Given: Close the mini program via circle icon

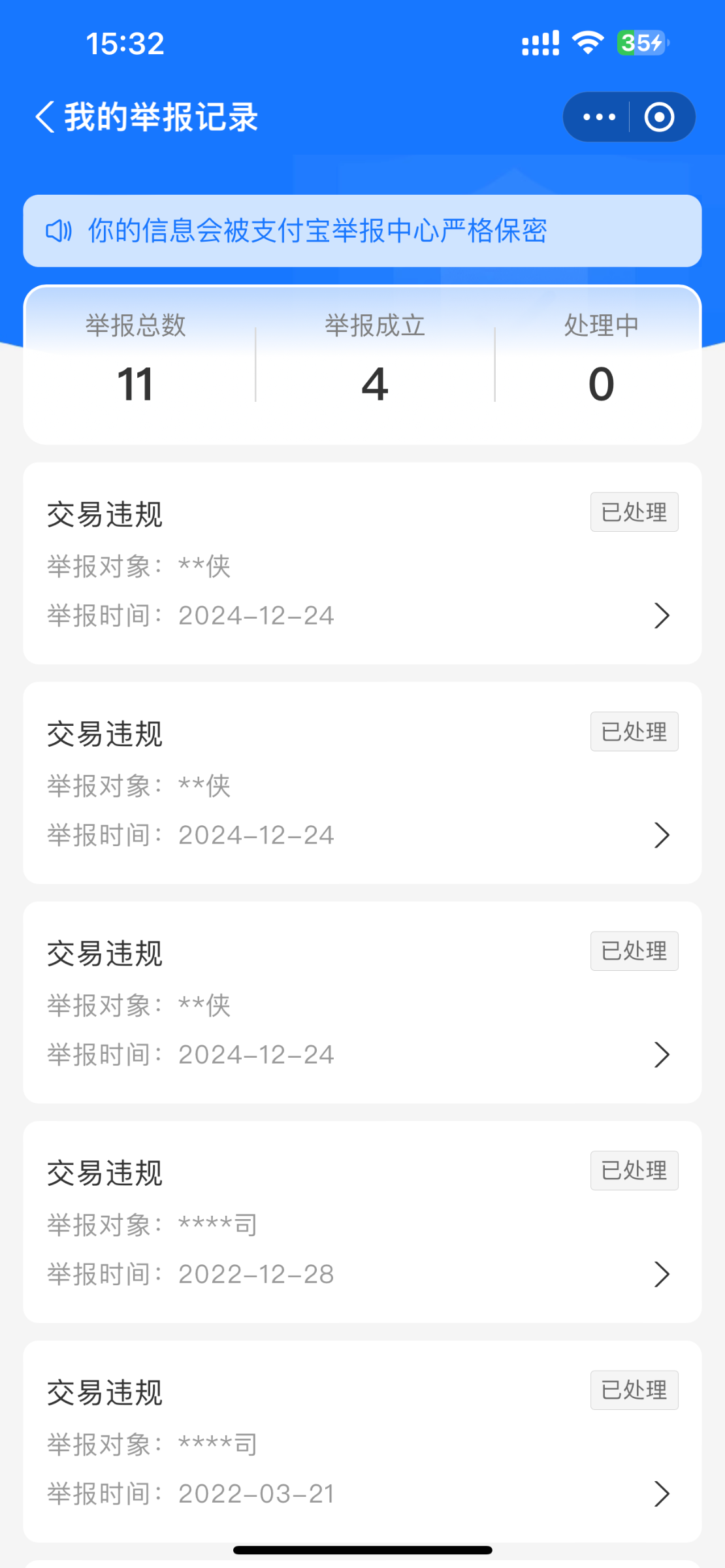Looking at the screenshot, I should pyautogui.click(x=659, y=118).
